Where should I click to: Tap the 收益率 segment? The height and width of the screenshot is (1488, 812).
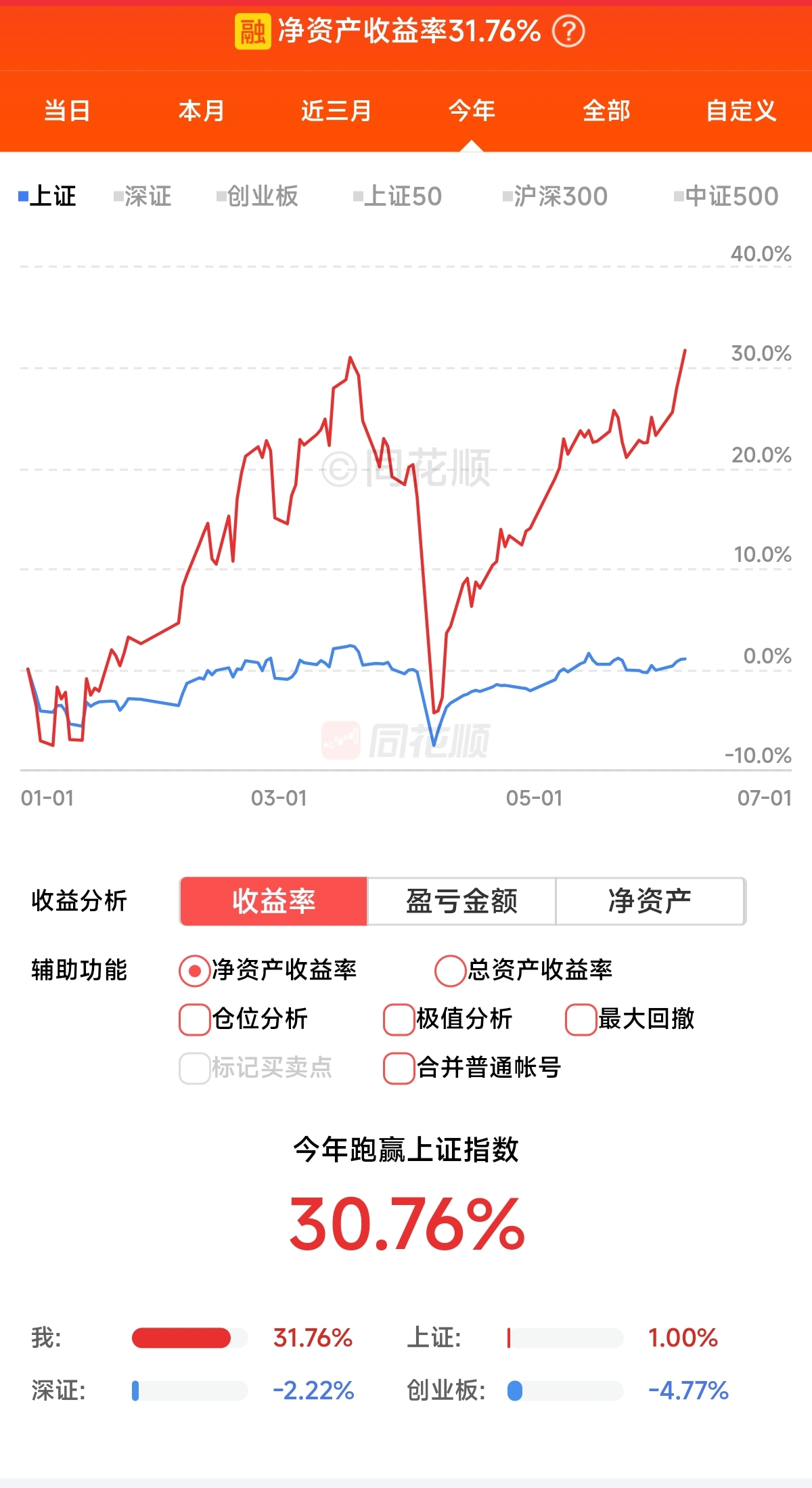pos(273,901)
